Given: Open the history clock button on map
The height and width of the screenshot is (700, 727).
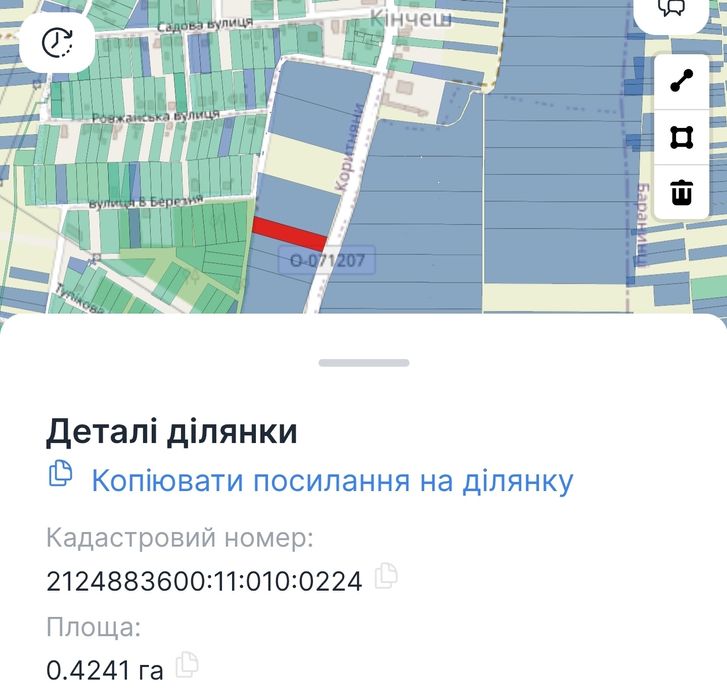Looking at the screenshot, I should [x=57, y=42].
